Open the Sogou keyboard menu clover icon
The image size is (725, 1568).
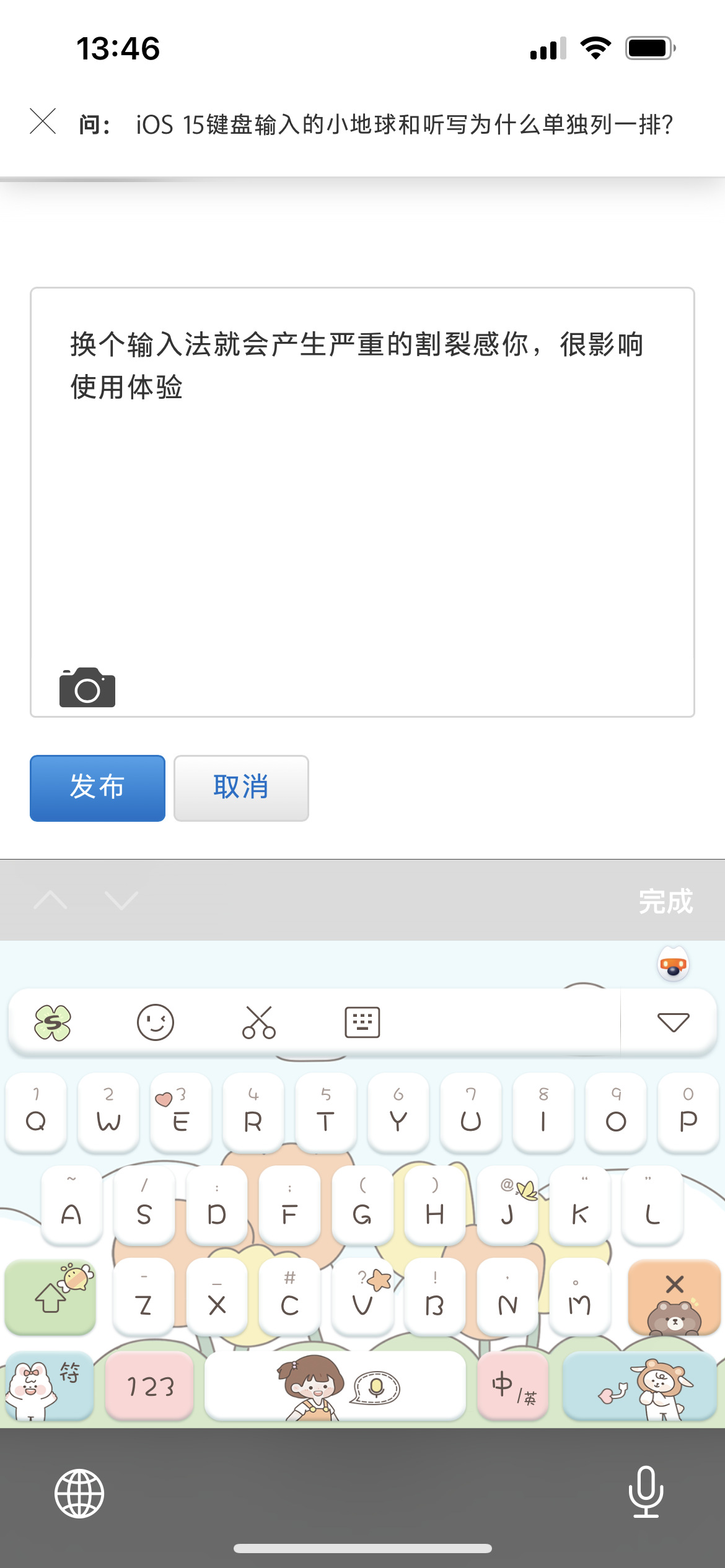53,1022
